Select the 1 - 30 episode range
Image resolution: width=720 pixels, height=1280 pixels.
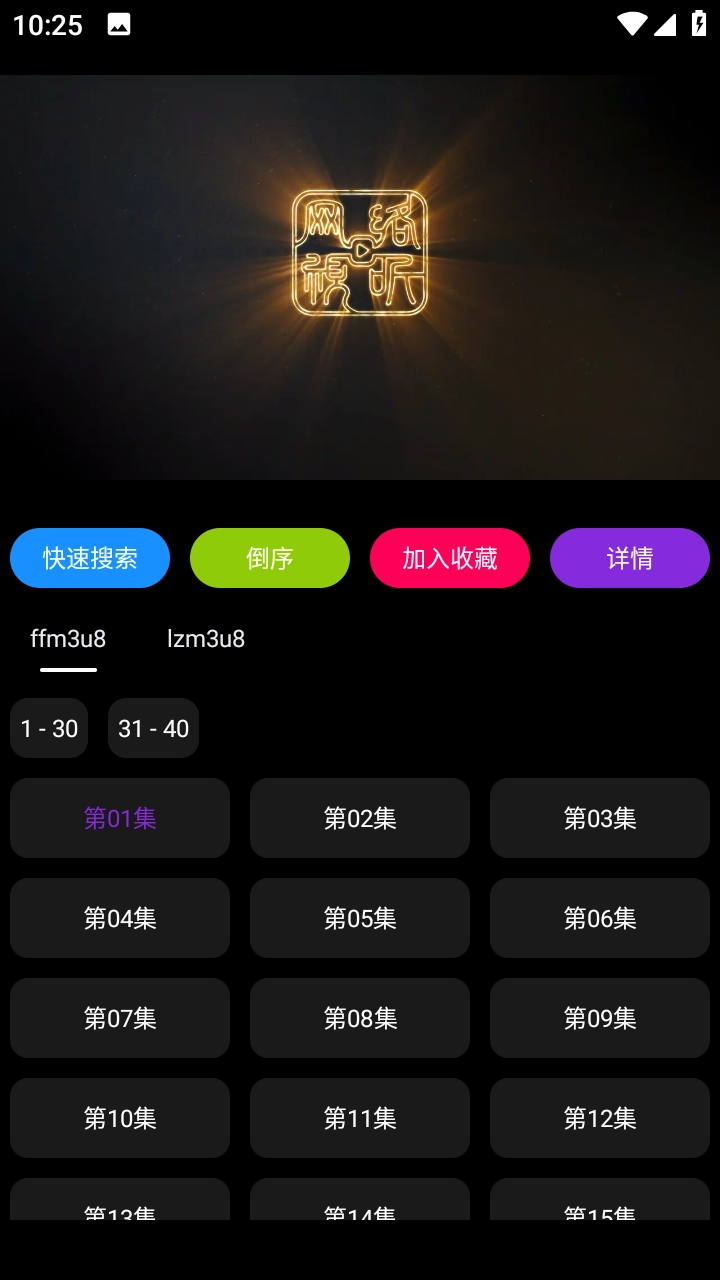tap(49, 728)
